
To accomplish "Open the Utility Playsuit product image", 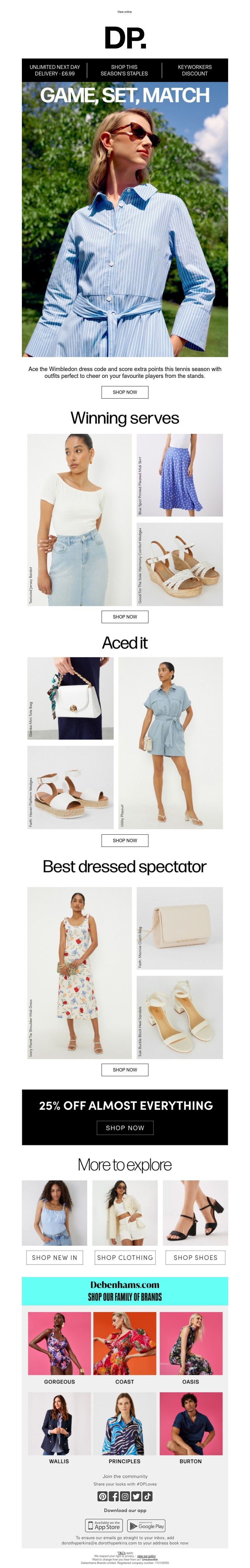I will pos(170,743).
